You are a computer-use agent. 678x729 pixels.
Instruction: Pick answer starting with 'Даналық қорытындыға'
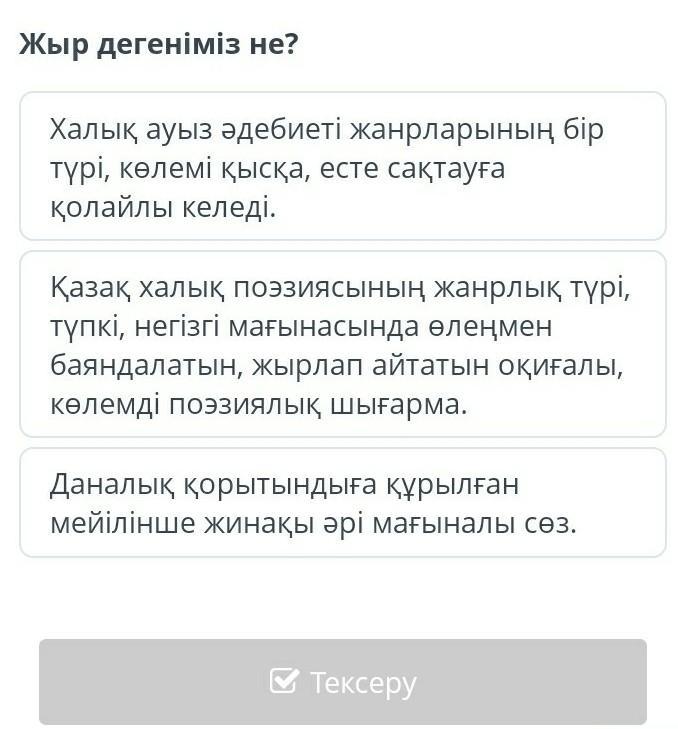click(342, 503)
